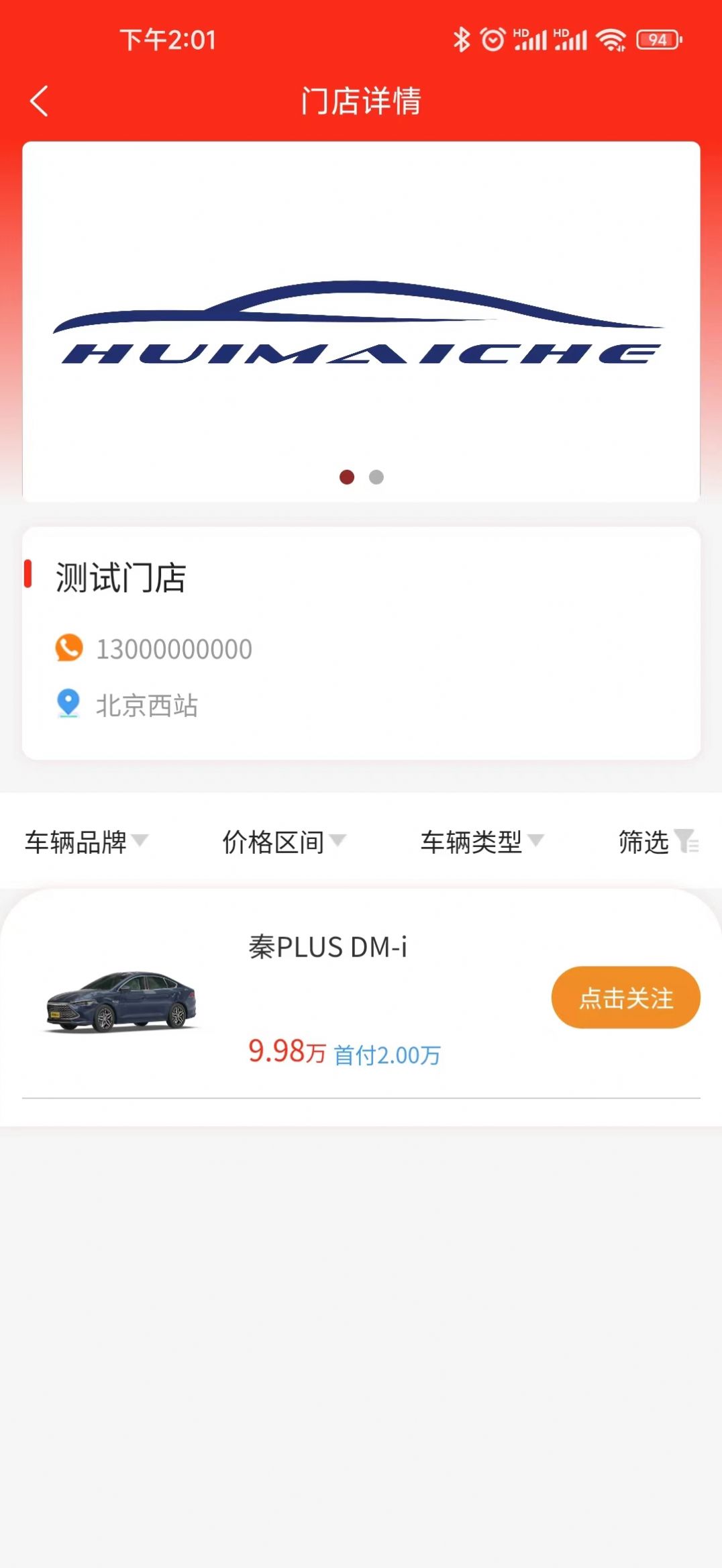Select the second carousel indicator dot
The width and height of the screenshot is (722, 1568).
point(376,477)
